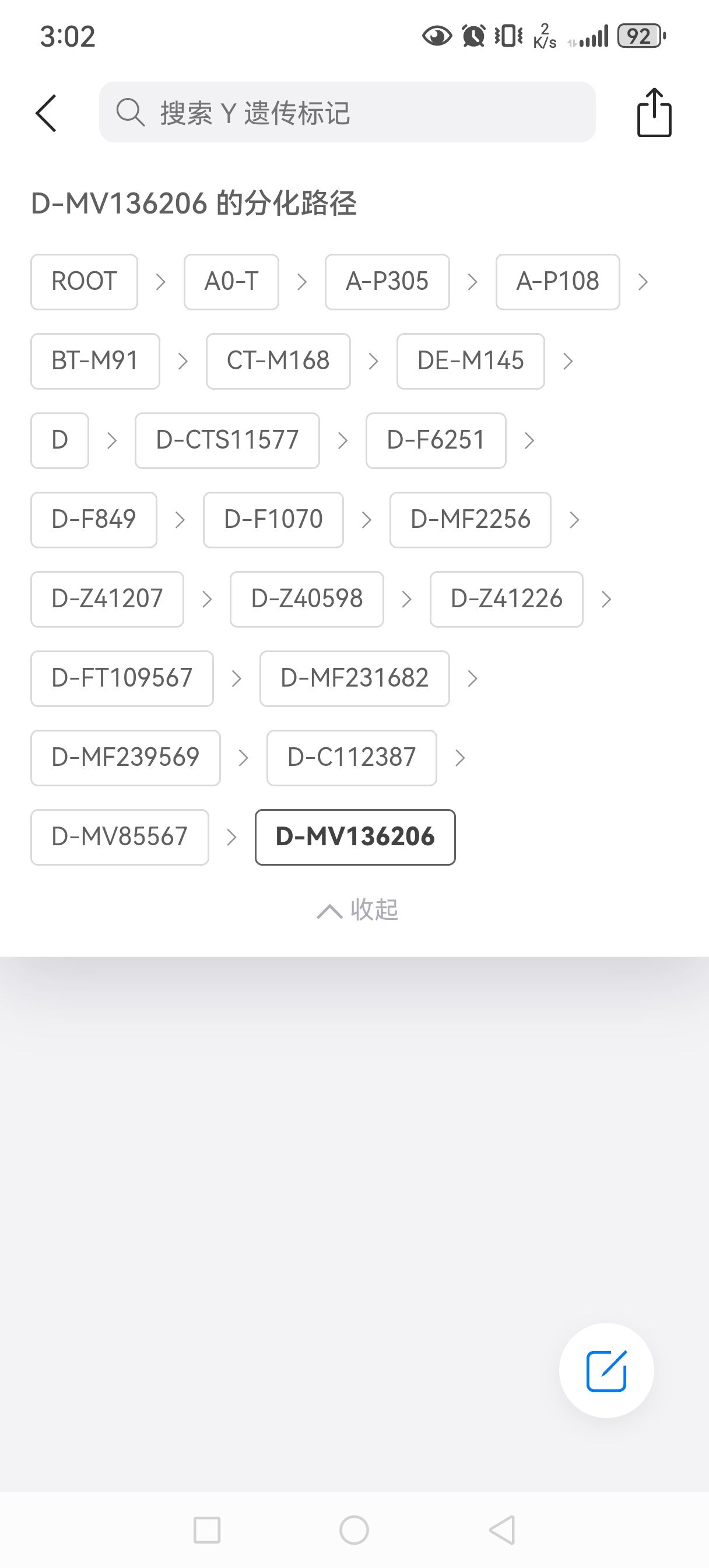Screen dimensions: 709x1568
Task: Open the D-CTS11577 node
Action: pos(227,440)
